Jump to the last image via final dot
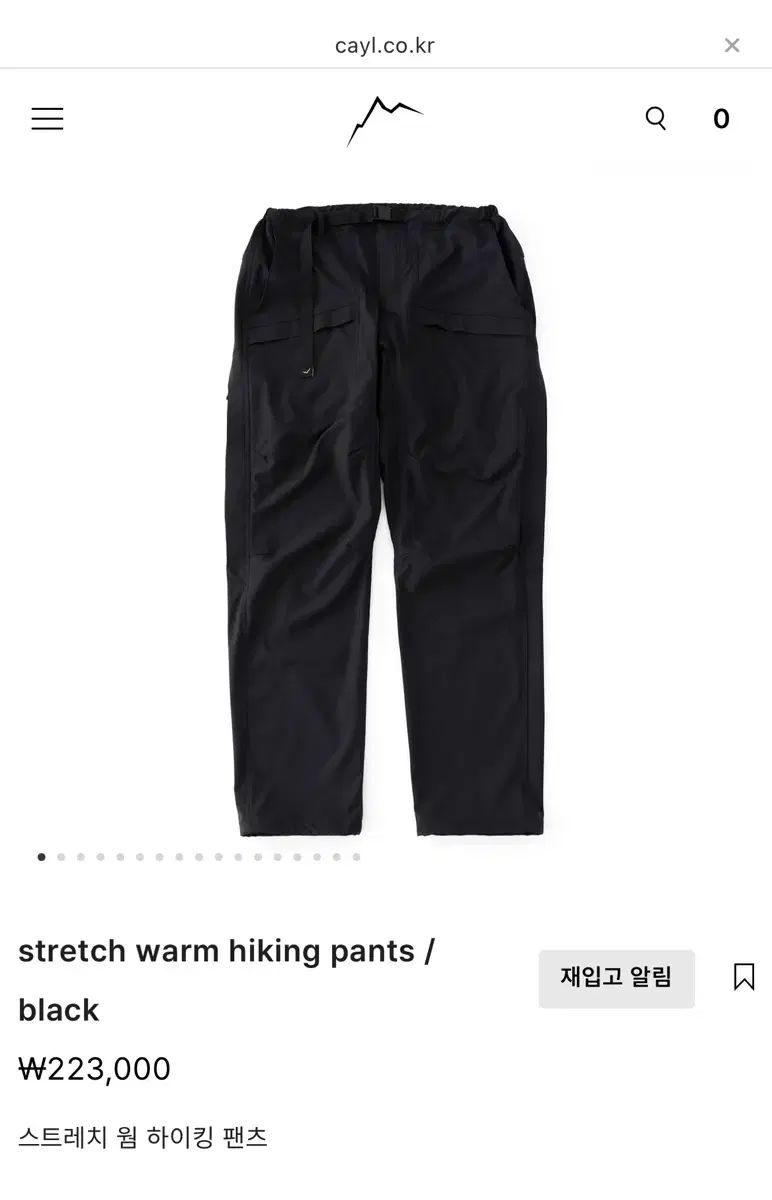Screen dimensions: 772x1200 [356, 857]
